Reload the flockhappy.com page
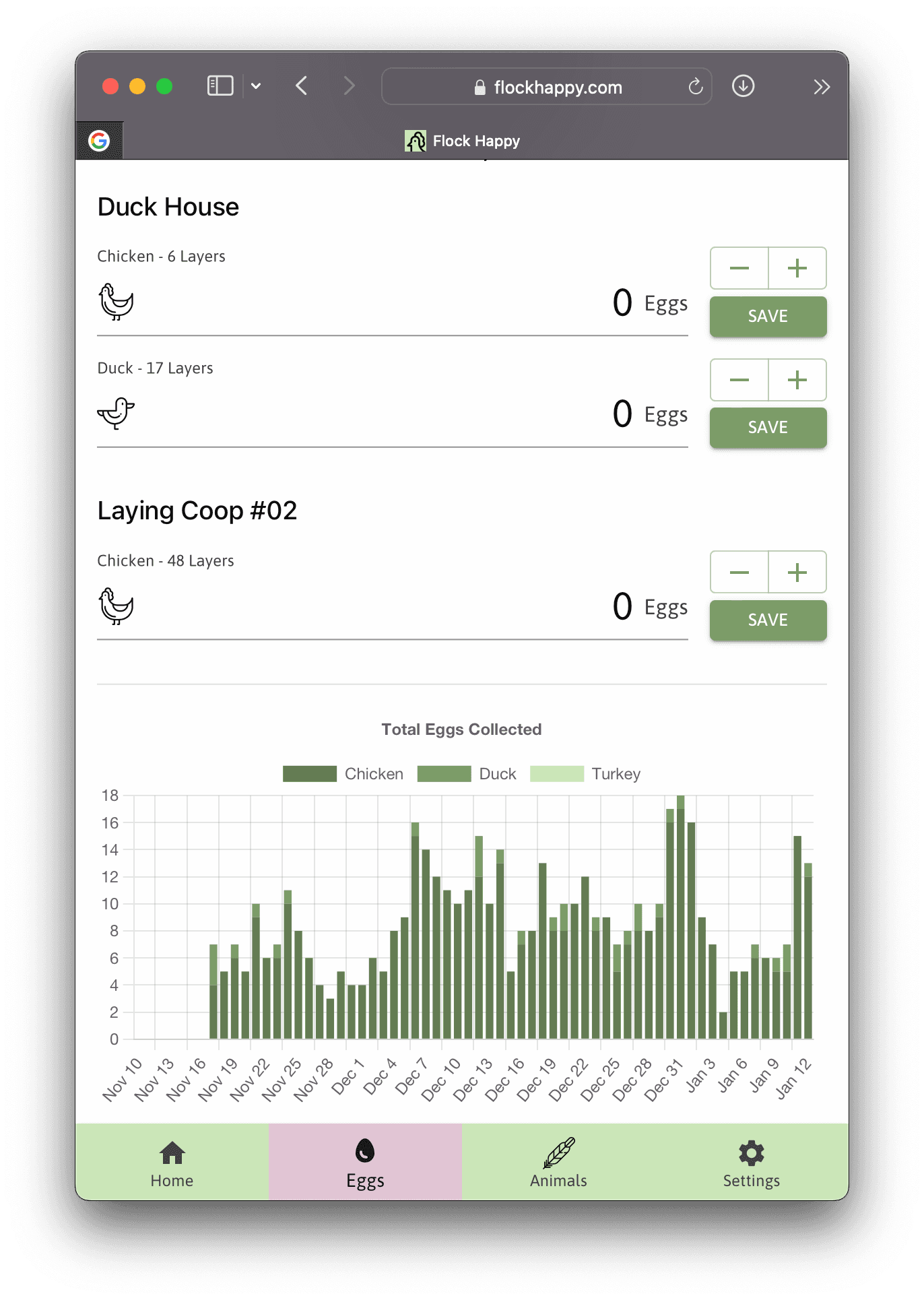Viewport: 924px width, 1300px height. coord(695,87)
